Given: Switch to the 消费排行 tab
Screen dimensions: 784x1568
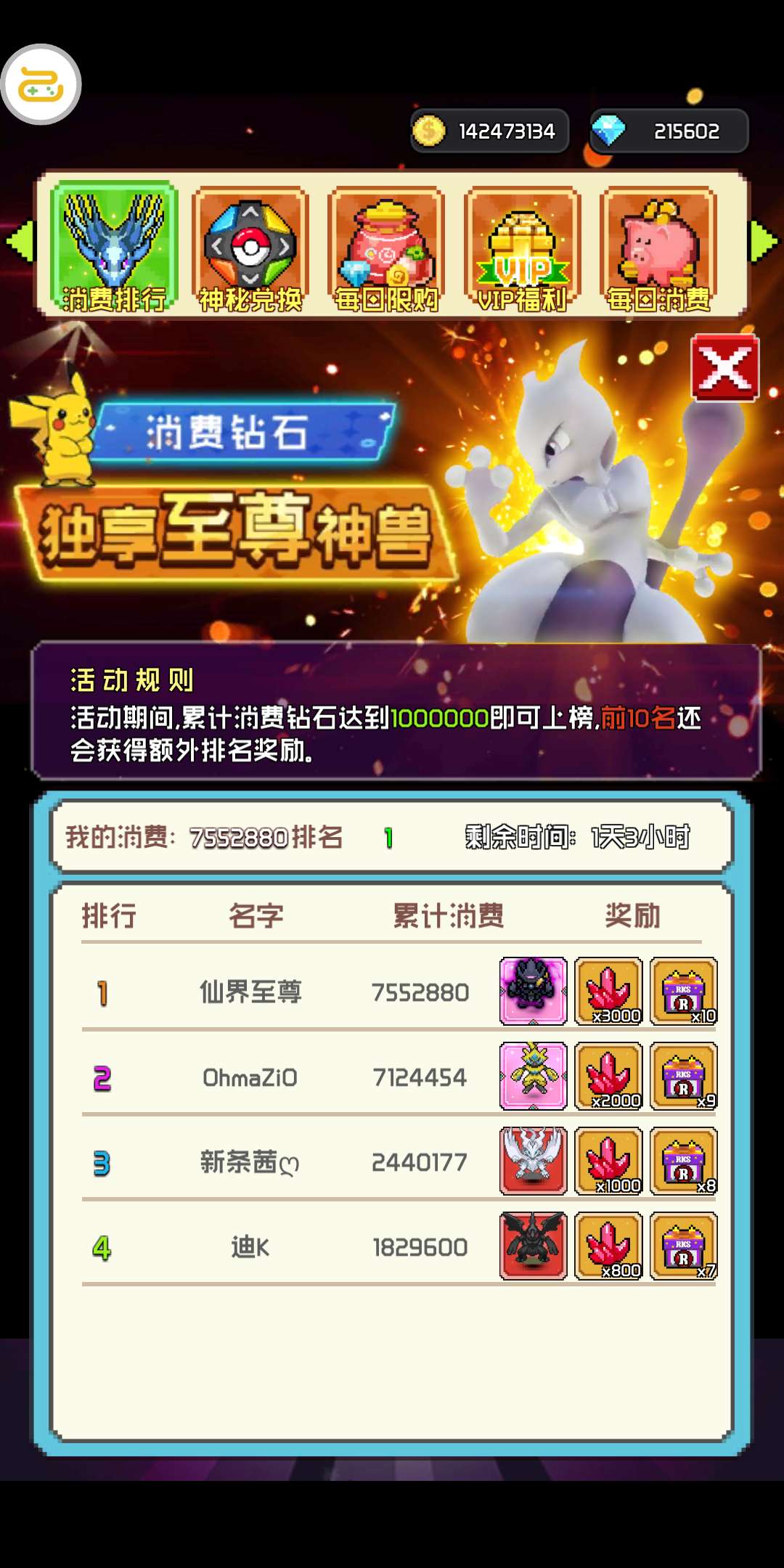Looking at the screenshot, I should click(x=114, y=248).
